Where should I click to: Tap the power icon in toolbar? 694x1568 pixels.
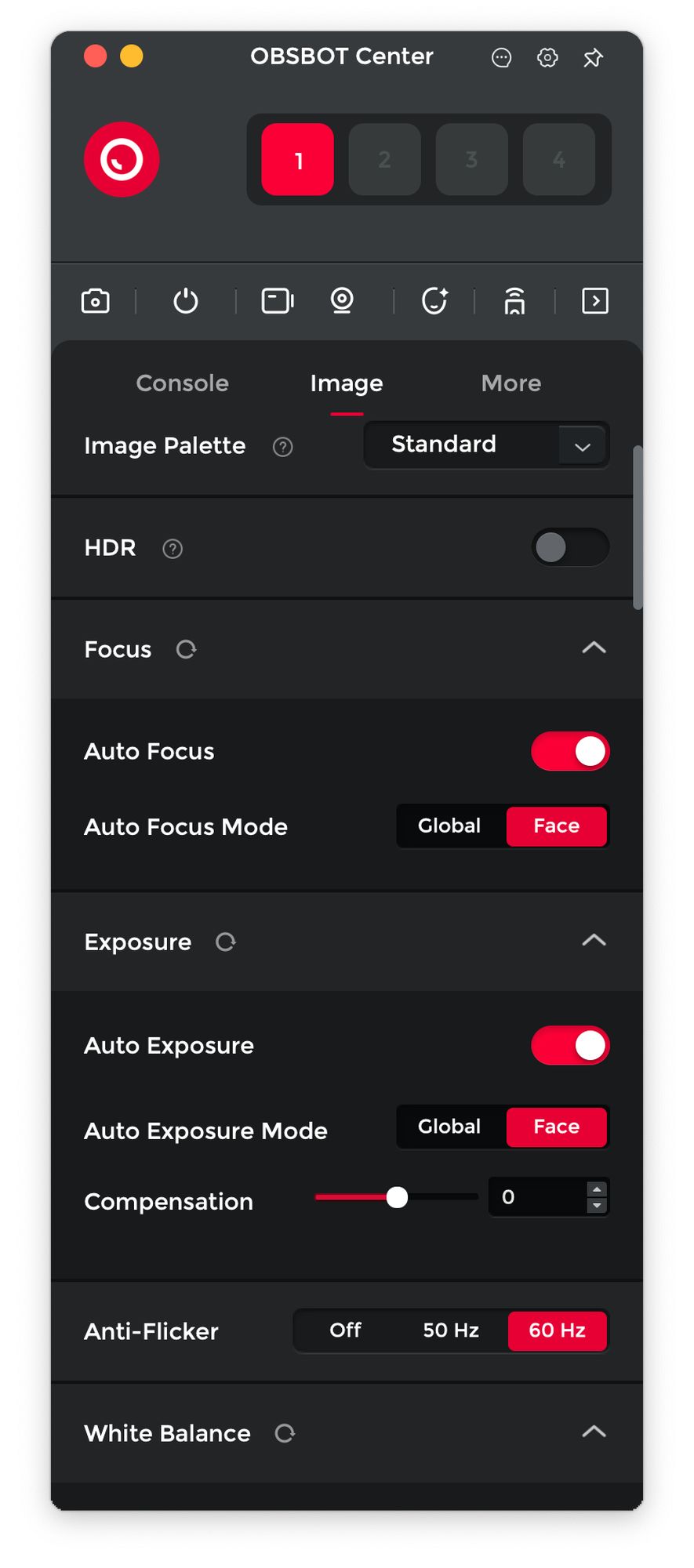coord(186,301)
